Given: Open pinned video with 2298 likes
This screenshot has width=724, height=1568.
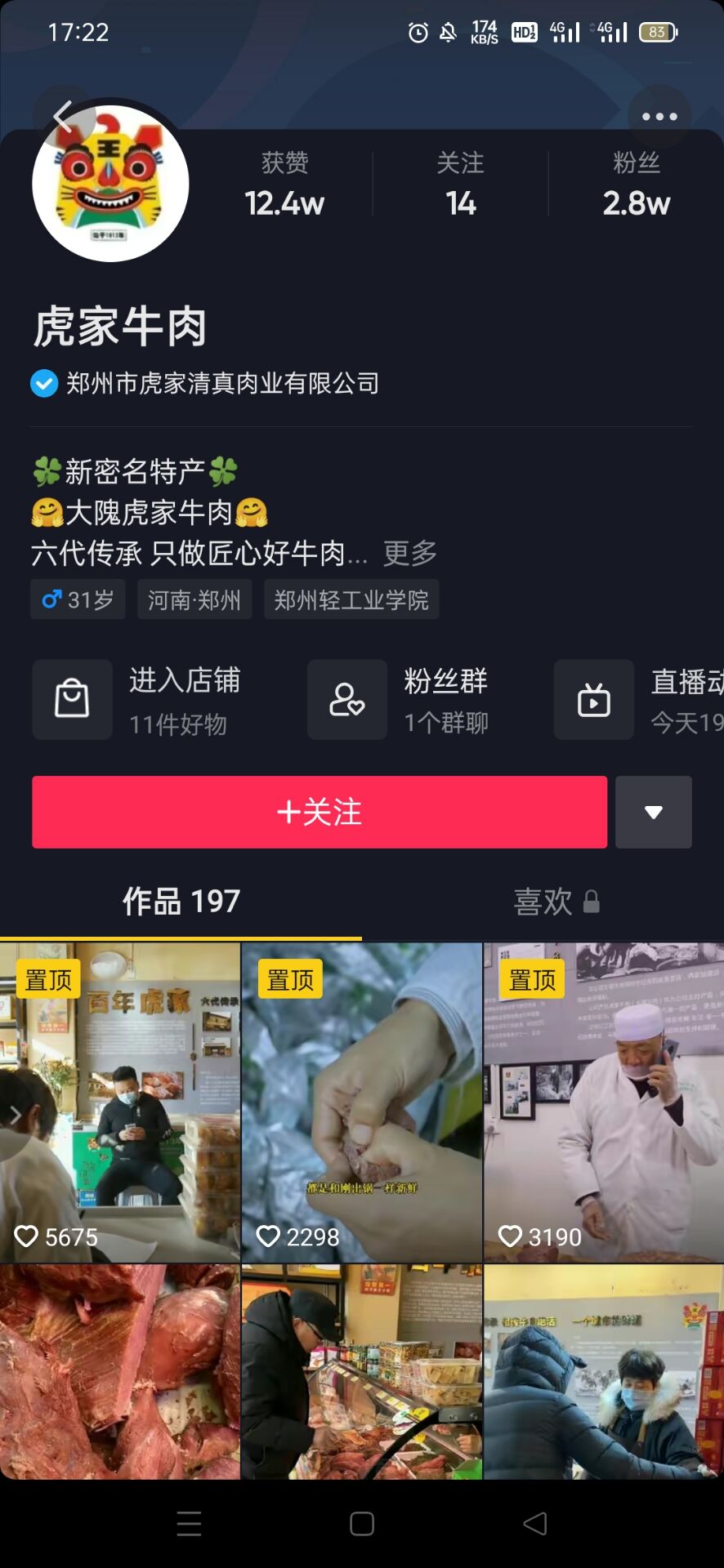Looking at the screenshot, I should coord(361,1102).
